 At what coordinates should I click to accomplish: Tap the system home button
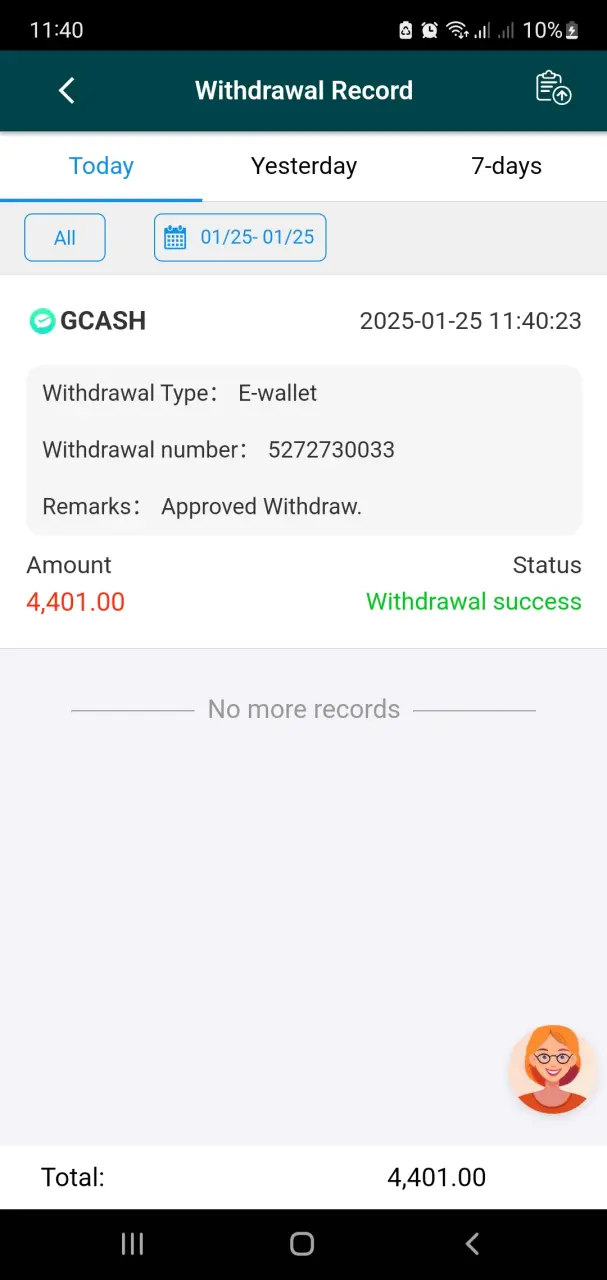(x=302, y=1244)
